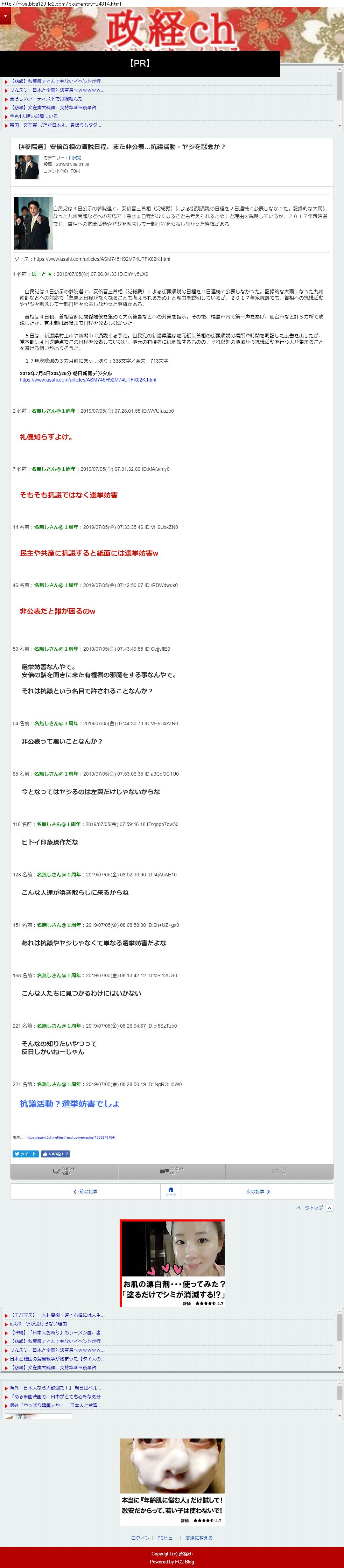Open the link 今も1人暗い部屋にいる
Viewport: 344px width, 1568px height.
(34, 116)
